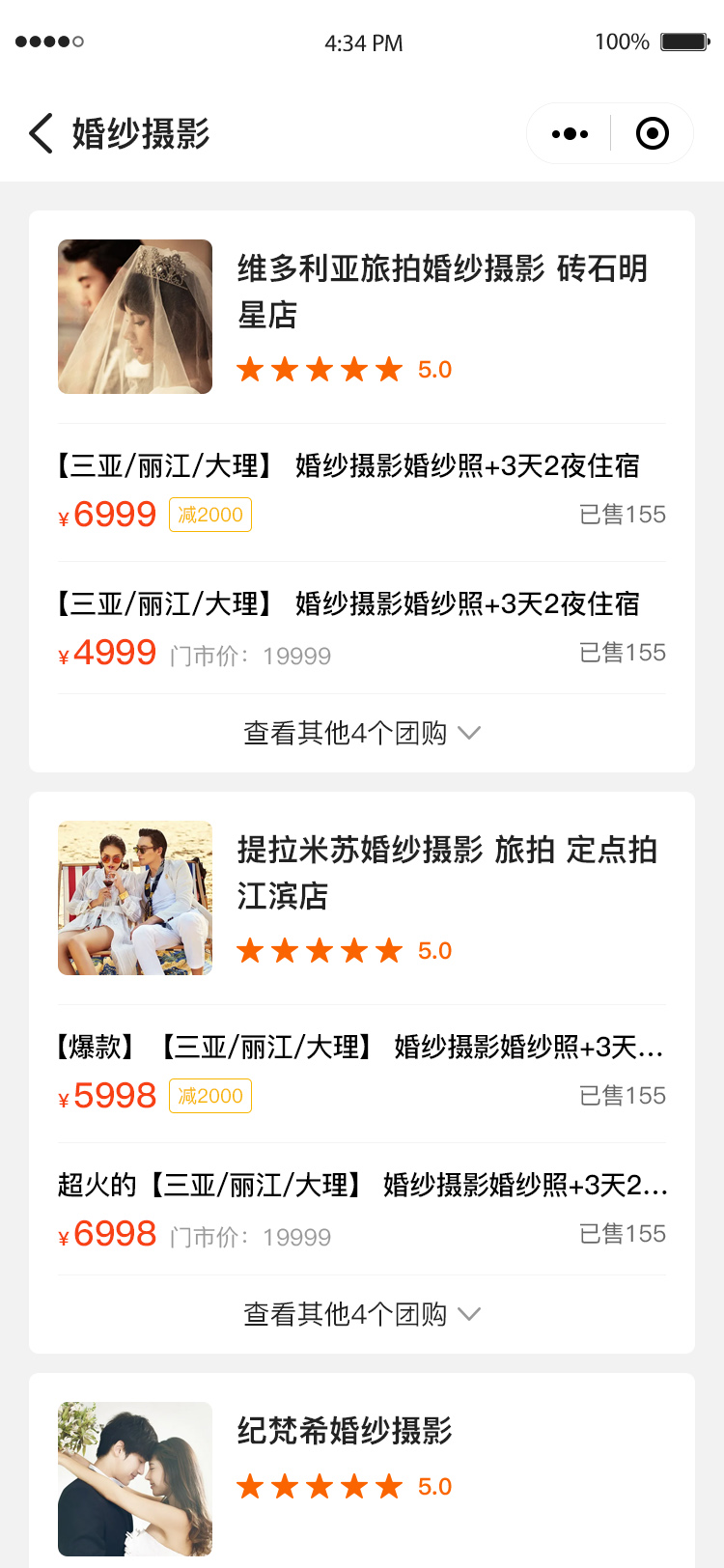
Task: Expand 查看其他4个团购 under 维多利亚 store
Action: [348, 733]
